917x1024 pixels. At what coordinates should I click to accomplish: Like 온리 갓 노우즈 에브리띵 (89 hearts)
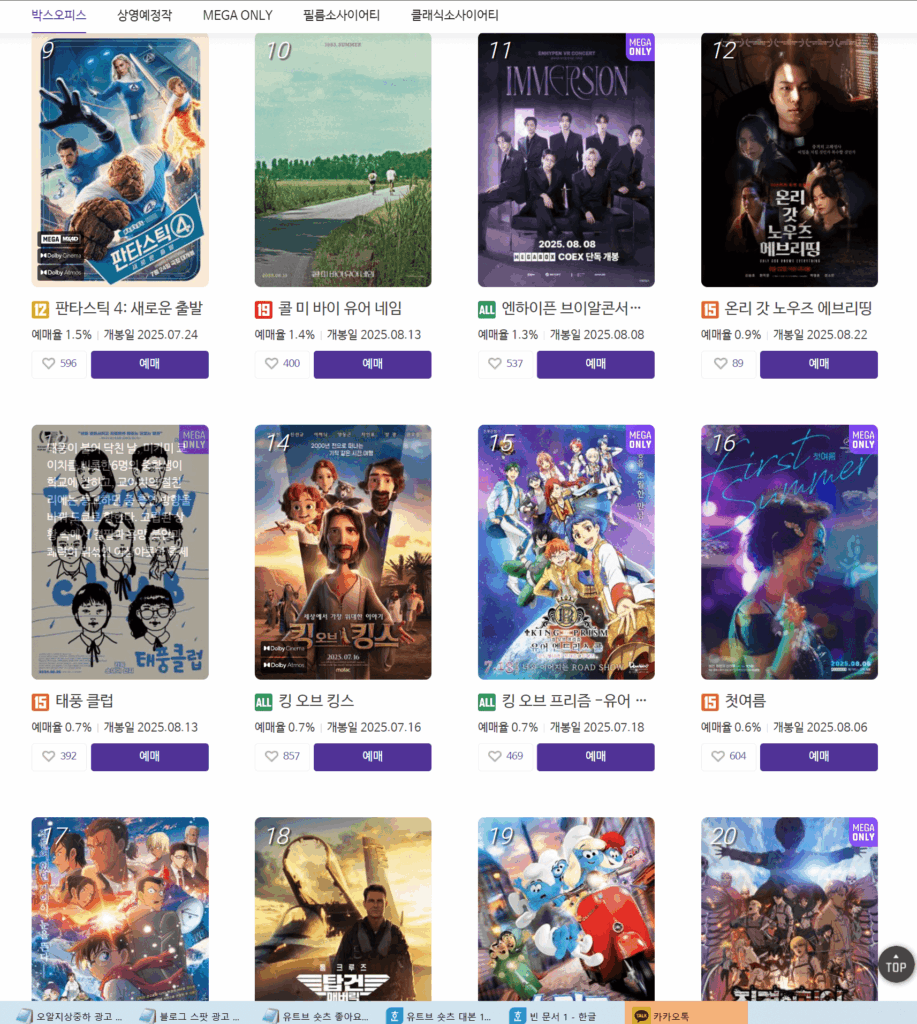tap(727, 364)
